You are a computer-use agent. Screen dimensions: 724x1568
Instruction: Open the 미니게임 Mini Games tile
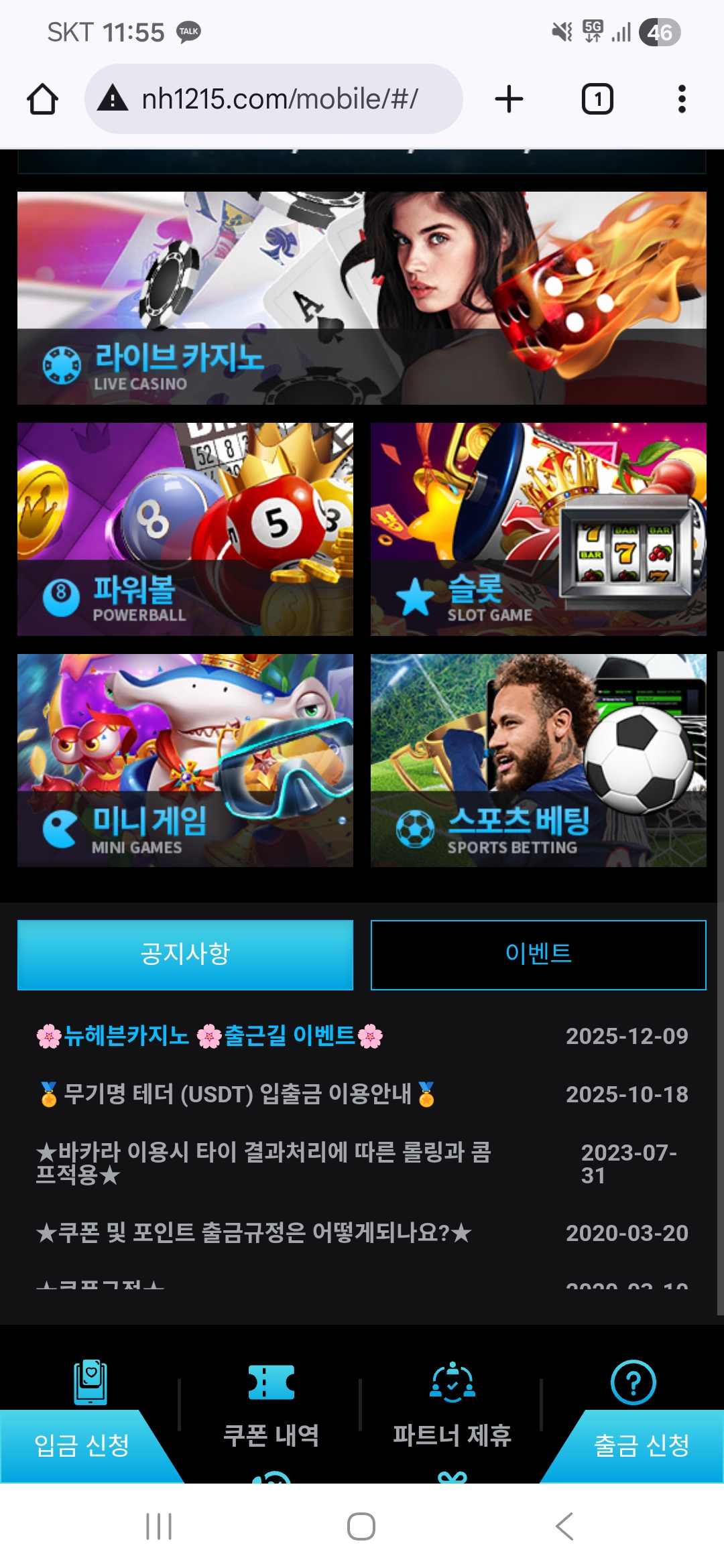[x=185, y=761]
